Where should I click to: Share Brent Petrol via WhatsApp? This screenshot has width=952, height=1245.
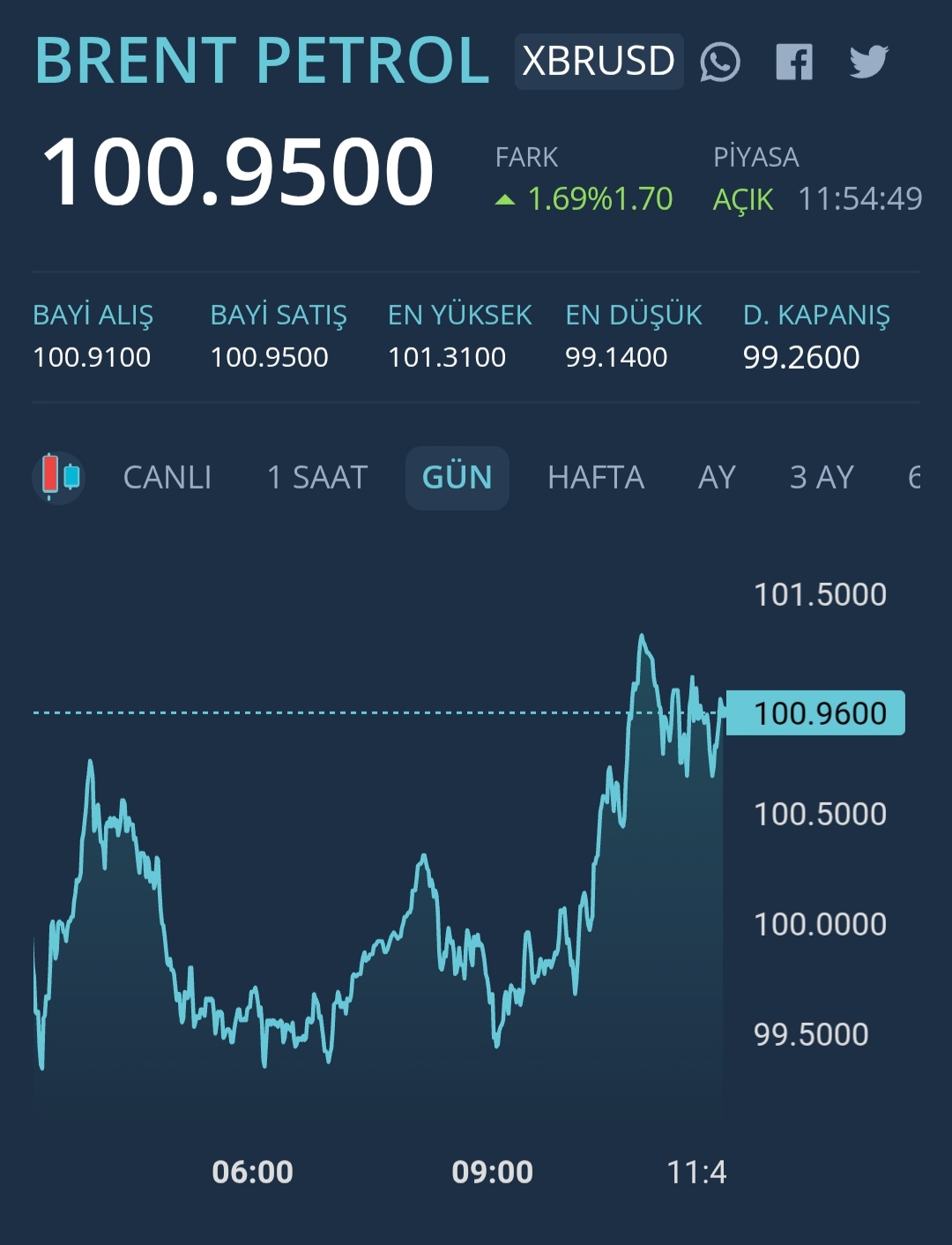click(719, 63)
